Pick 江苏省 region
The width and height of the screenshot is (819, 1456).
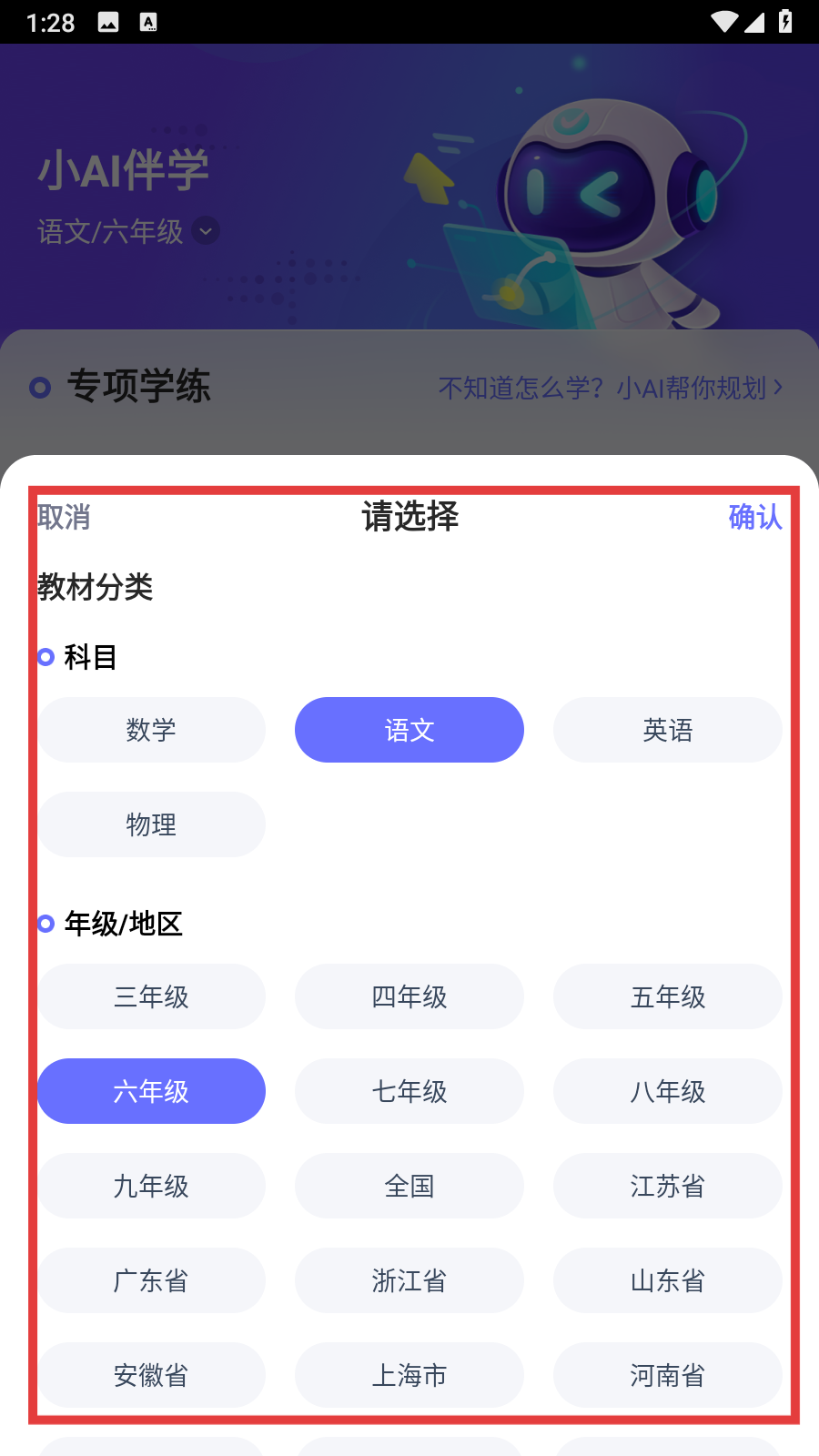(667, 1186)
